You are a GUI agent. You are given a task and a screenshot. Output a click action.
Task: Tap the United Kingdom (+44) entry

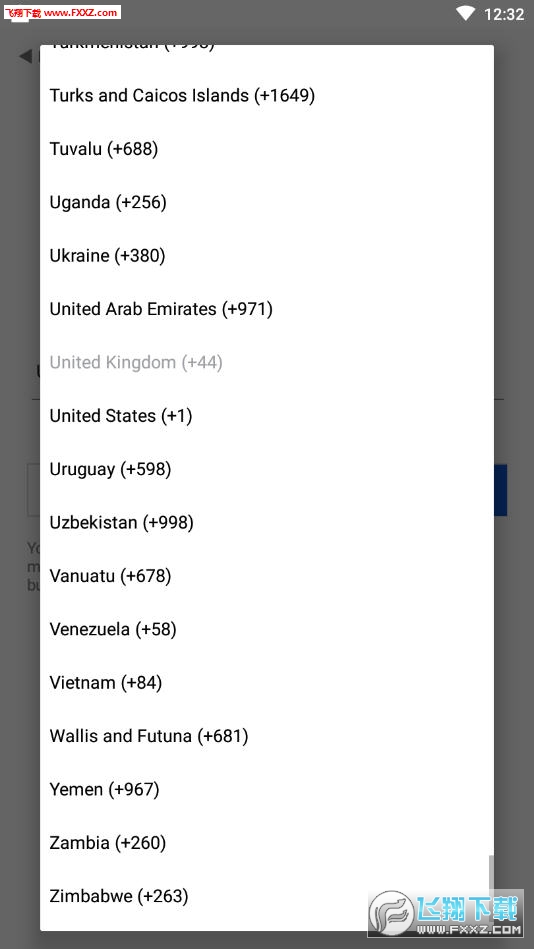click(x=266, y=362)
